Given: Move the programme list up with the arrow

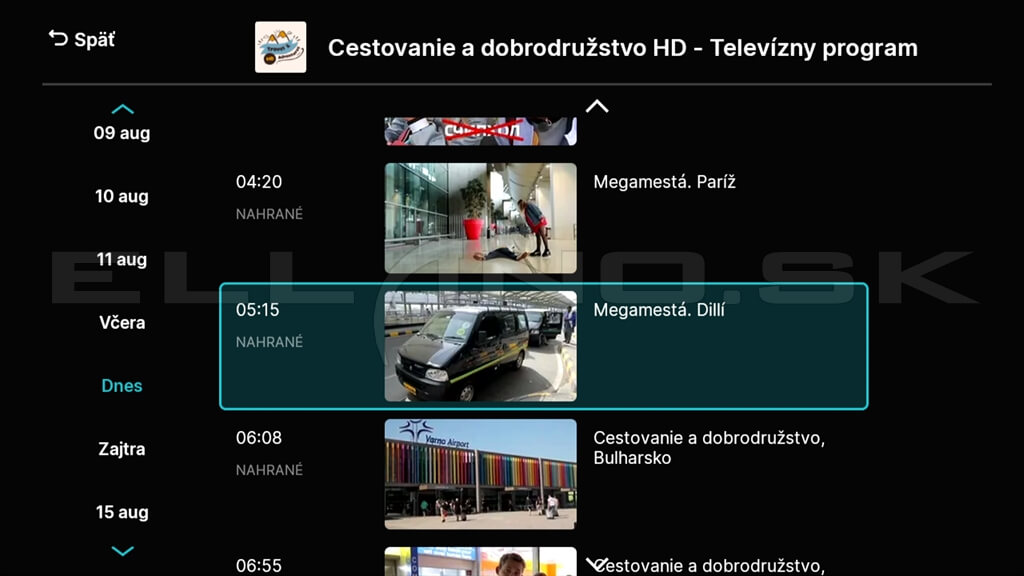Looking at the screenshot, I should pos(597,106).
